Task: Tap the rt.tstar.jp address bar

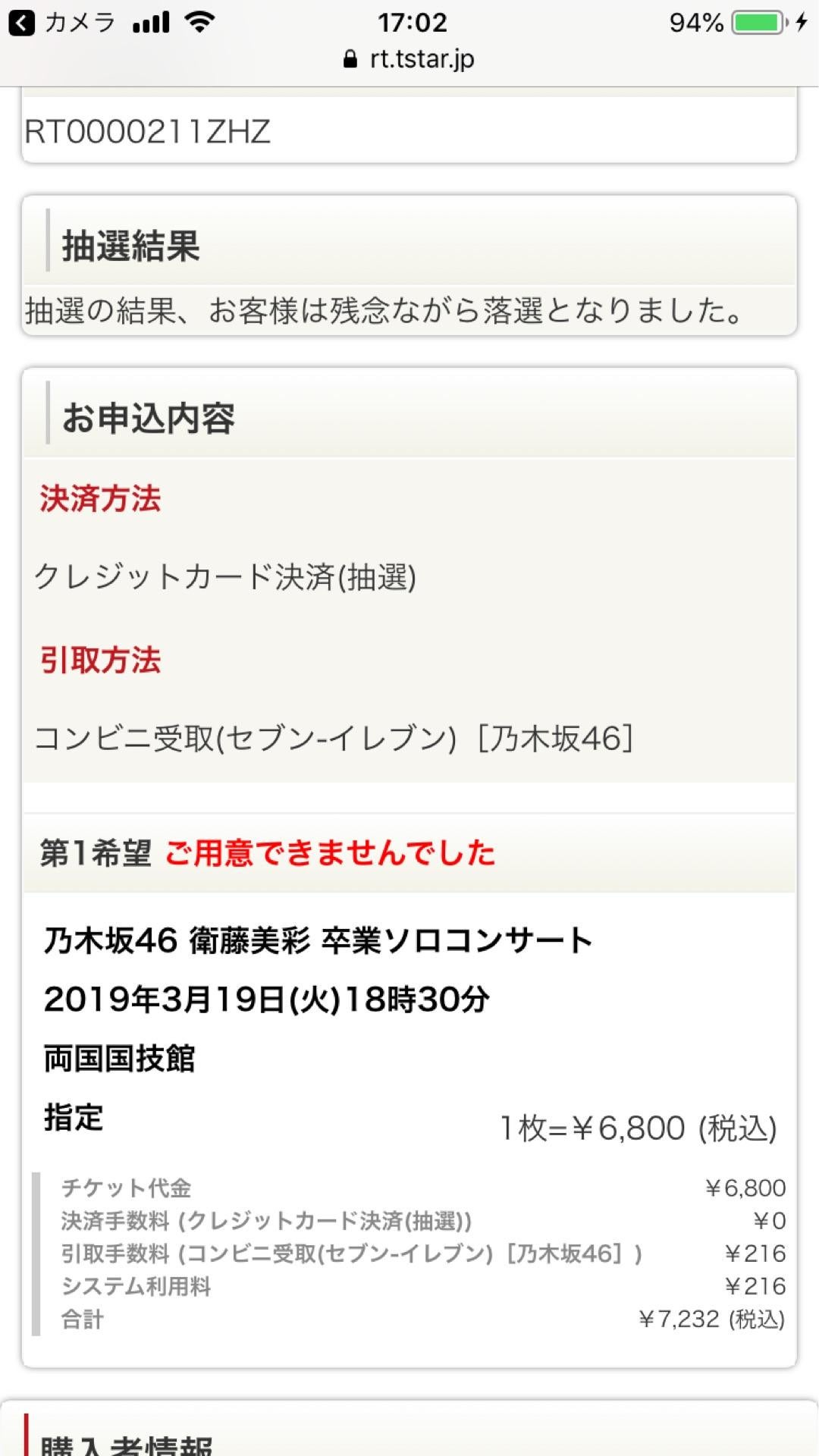Action: 410,59
